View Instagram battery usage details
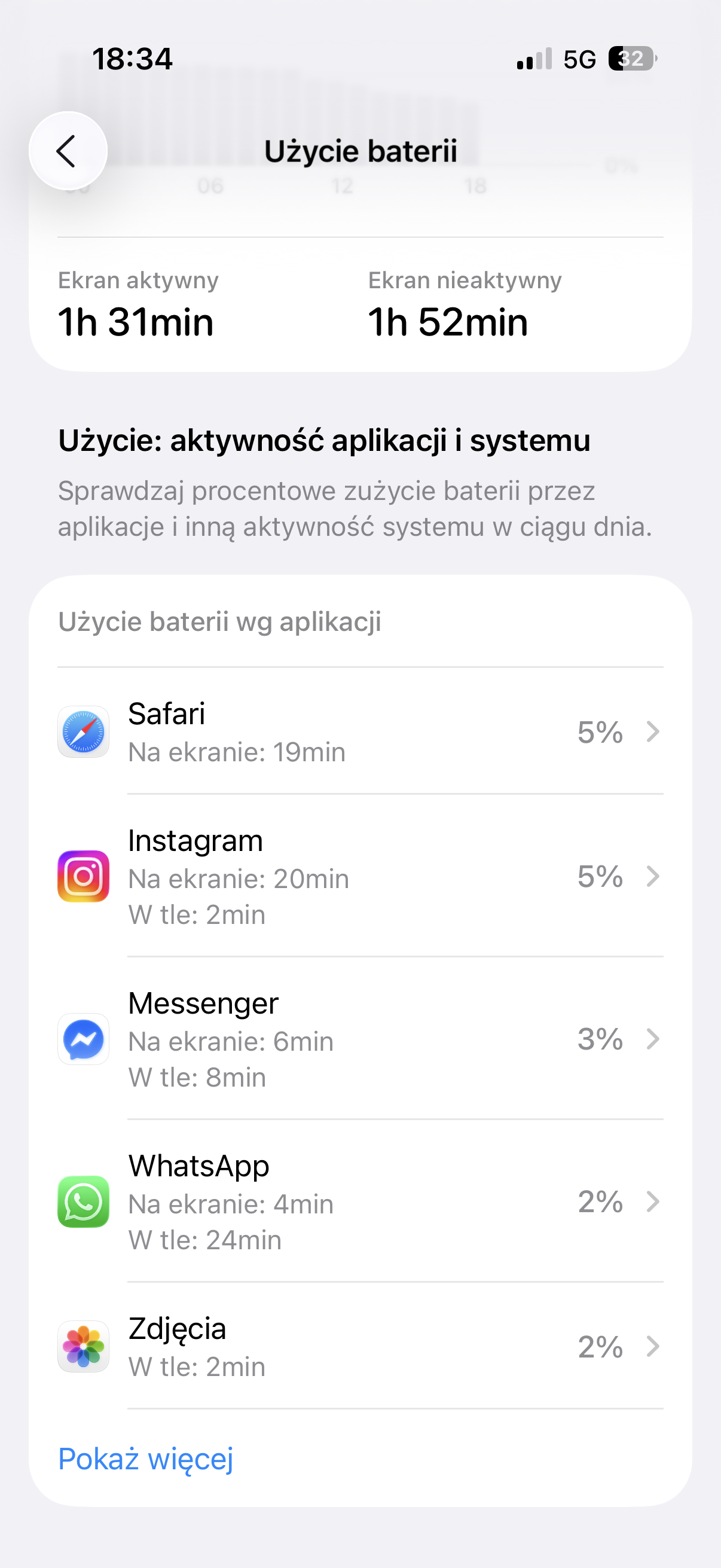The width and height of the screenshot is (721, 1568). (359, 877)
